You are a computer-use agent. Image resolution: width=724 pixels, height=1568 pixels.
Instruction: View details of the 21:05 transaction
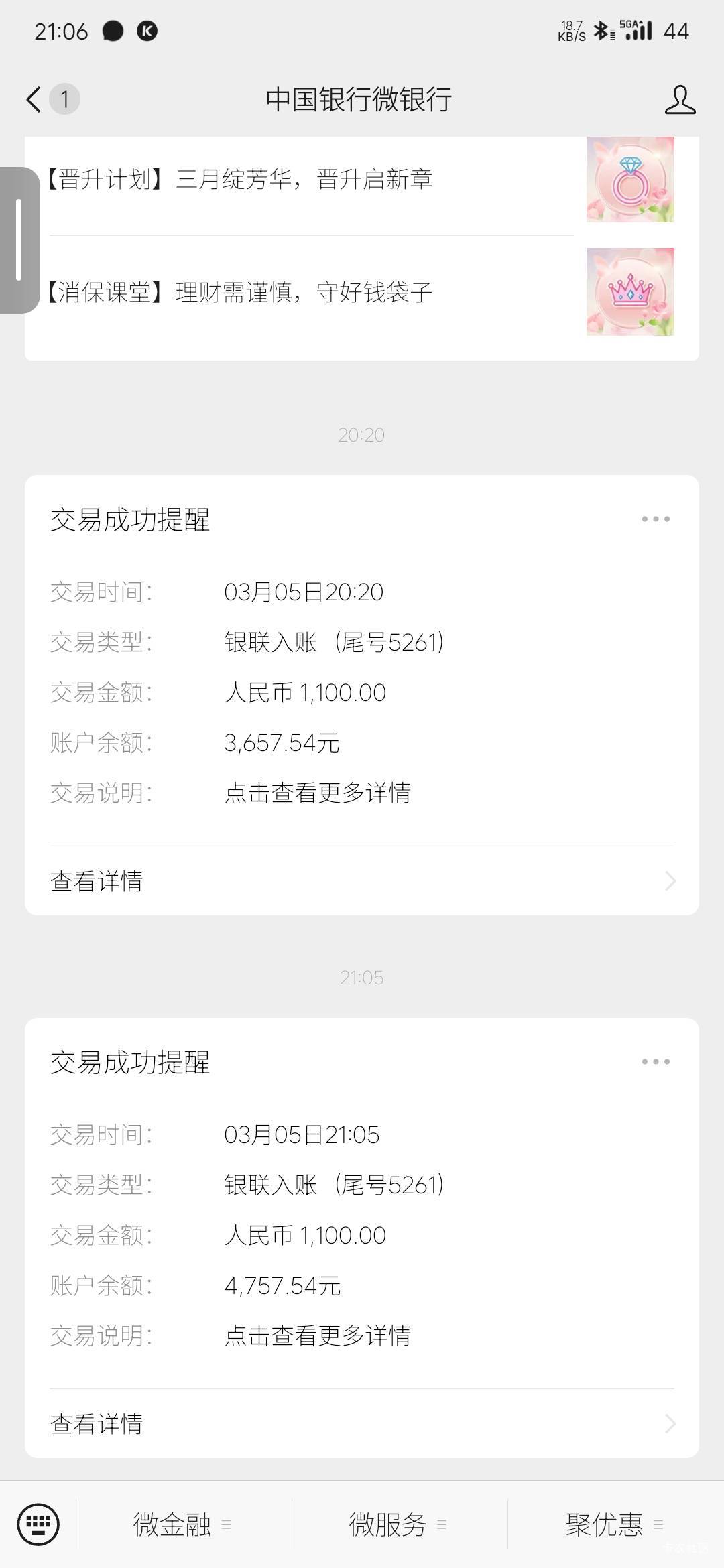pos(362,1424)
